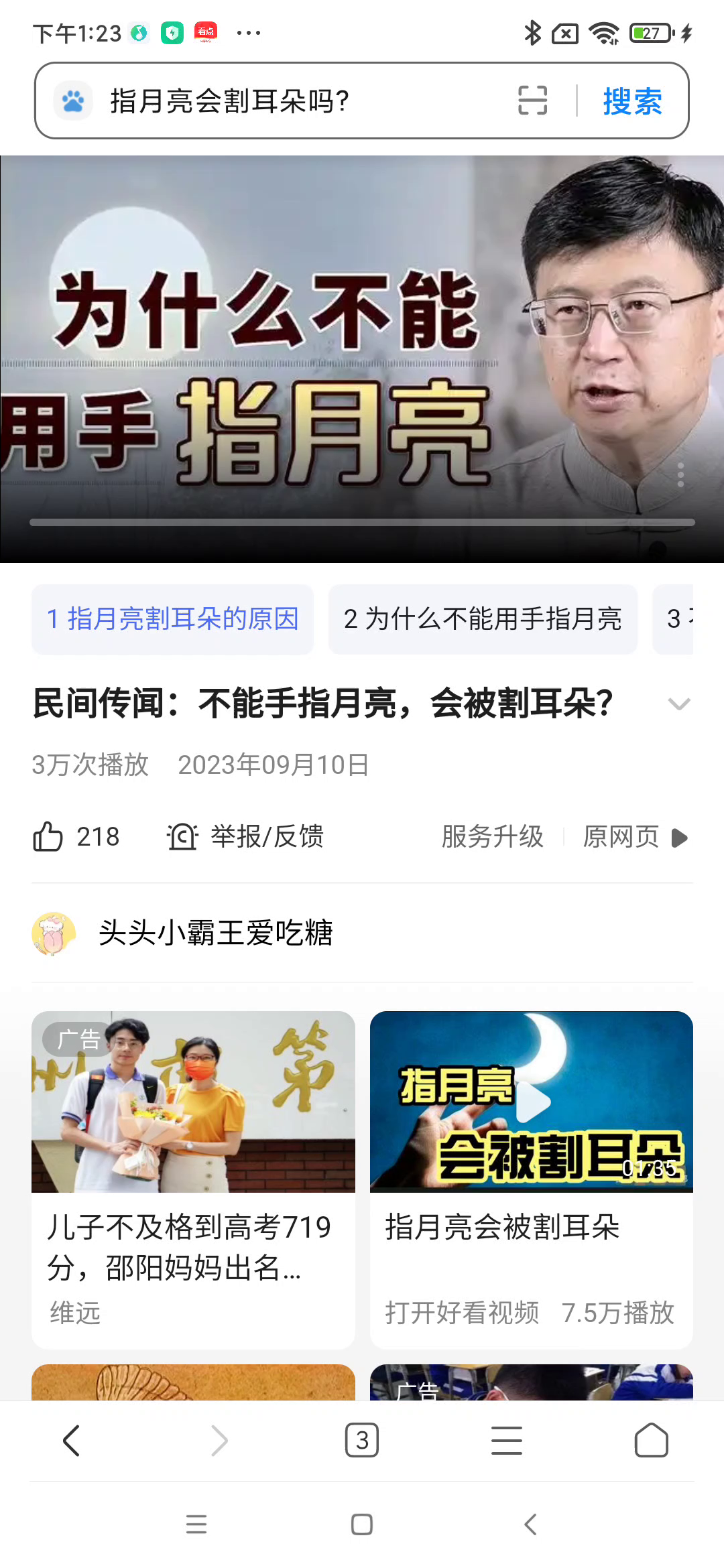Open video overflow menu with three dots

point(680,474)
